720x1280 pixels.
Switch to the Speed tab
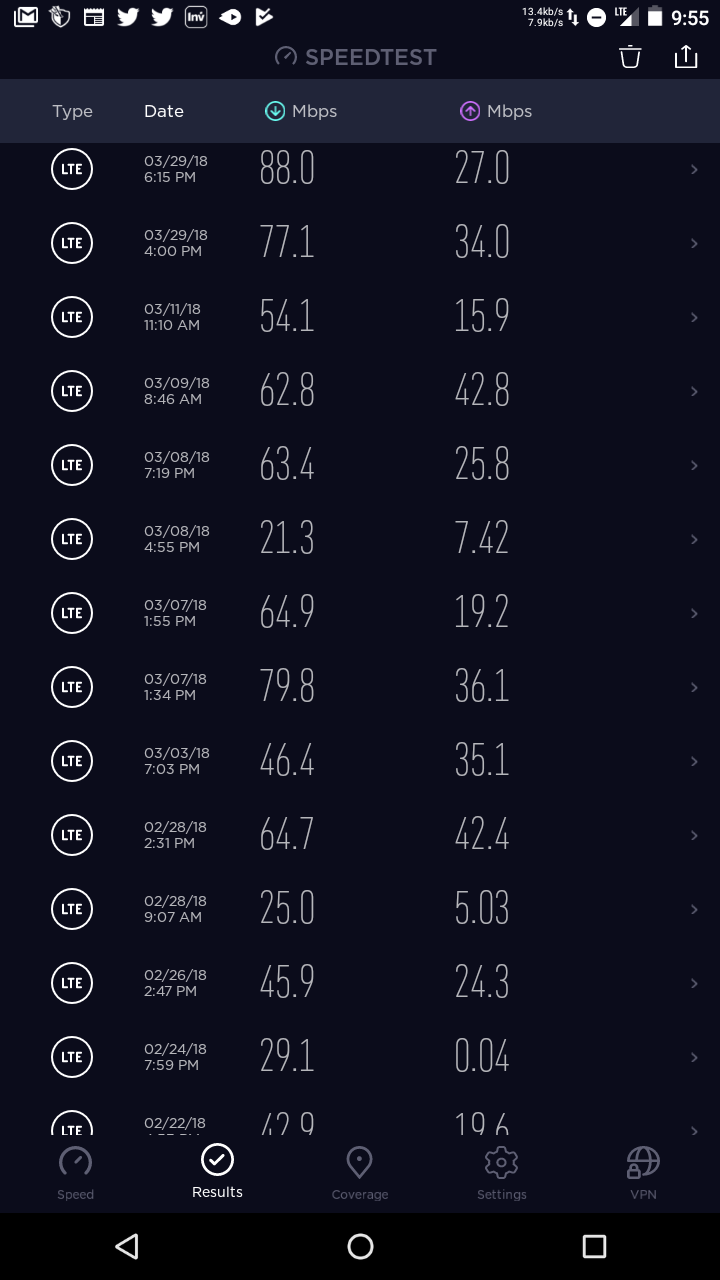tap(75, 1173)
